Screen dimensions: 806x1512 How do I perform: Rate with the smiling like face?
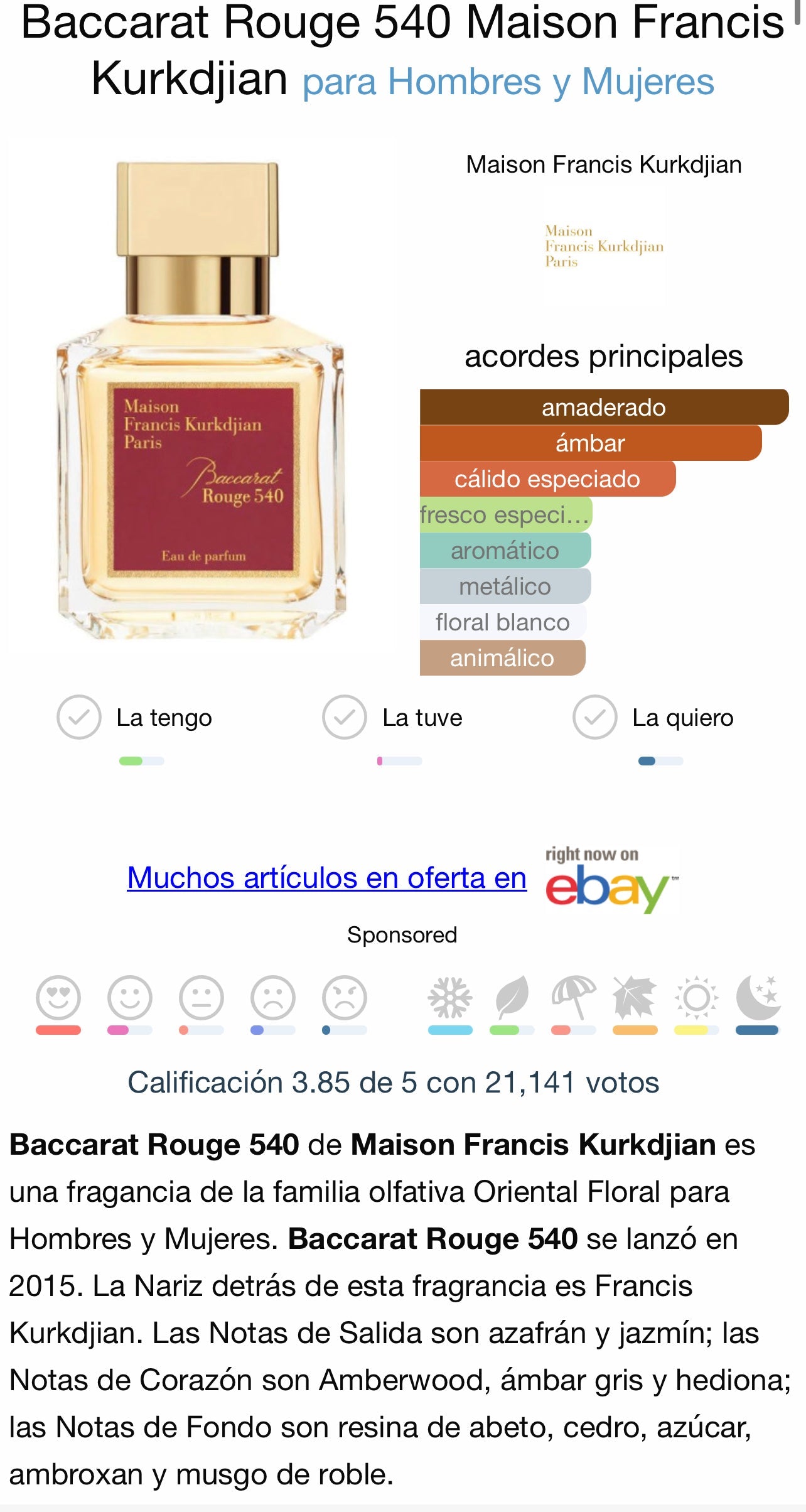130,997
